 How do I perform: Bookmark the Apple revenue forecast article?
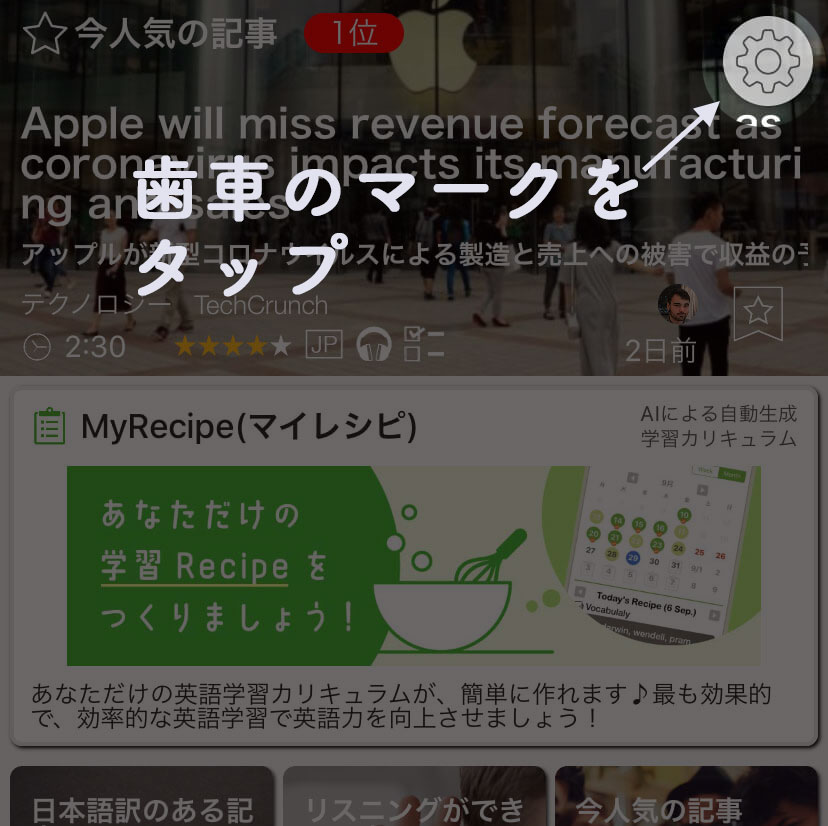(757, 313)
